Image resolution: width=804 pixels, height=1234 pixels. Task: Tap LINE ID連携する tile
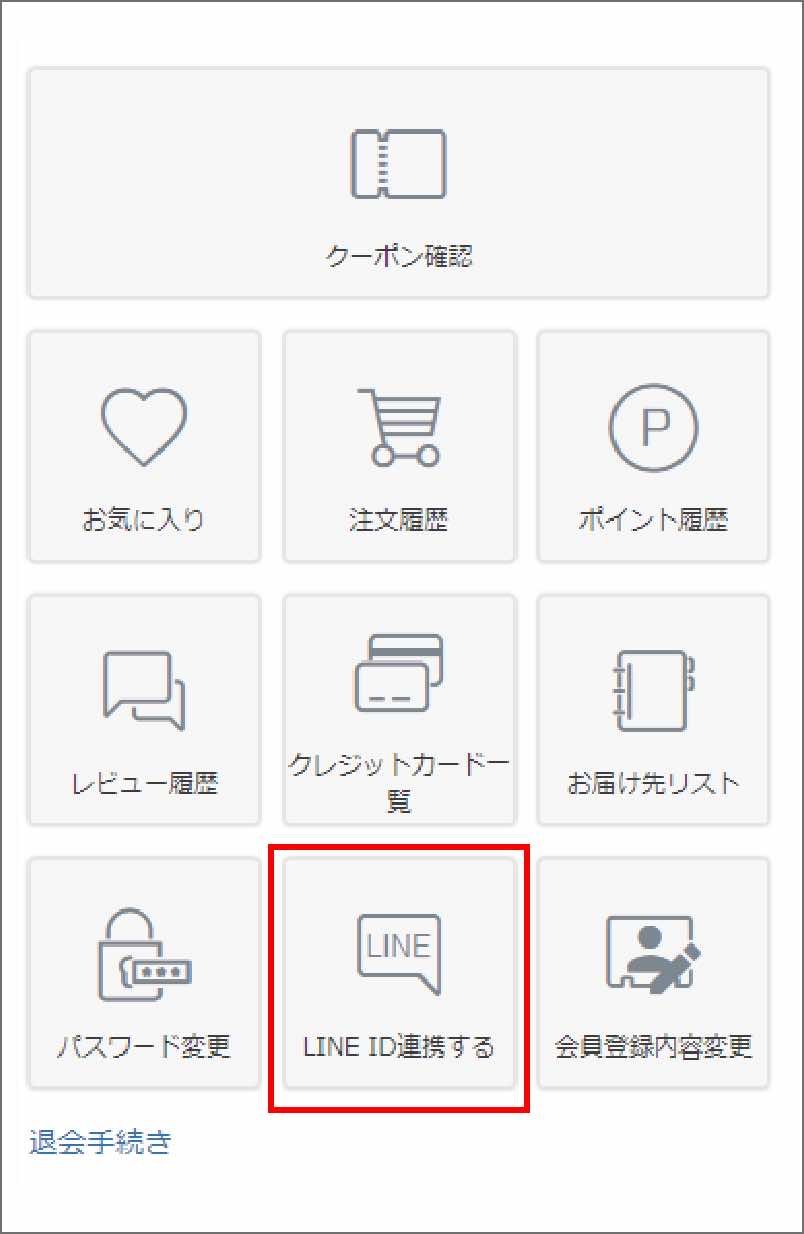pos(399,973)
